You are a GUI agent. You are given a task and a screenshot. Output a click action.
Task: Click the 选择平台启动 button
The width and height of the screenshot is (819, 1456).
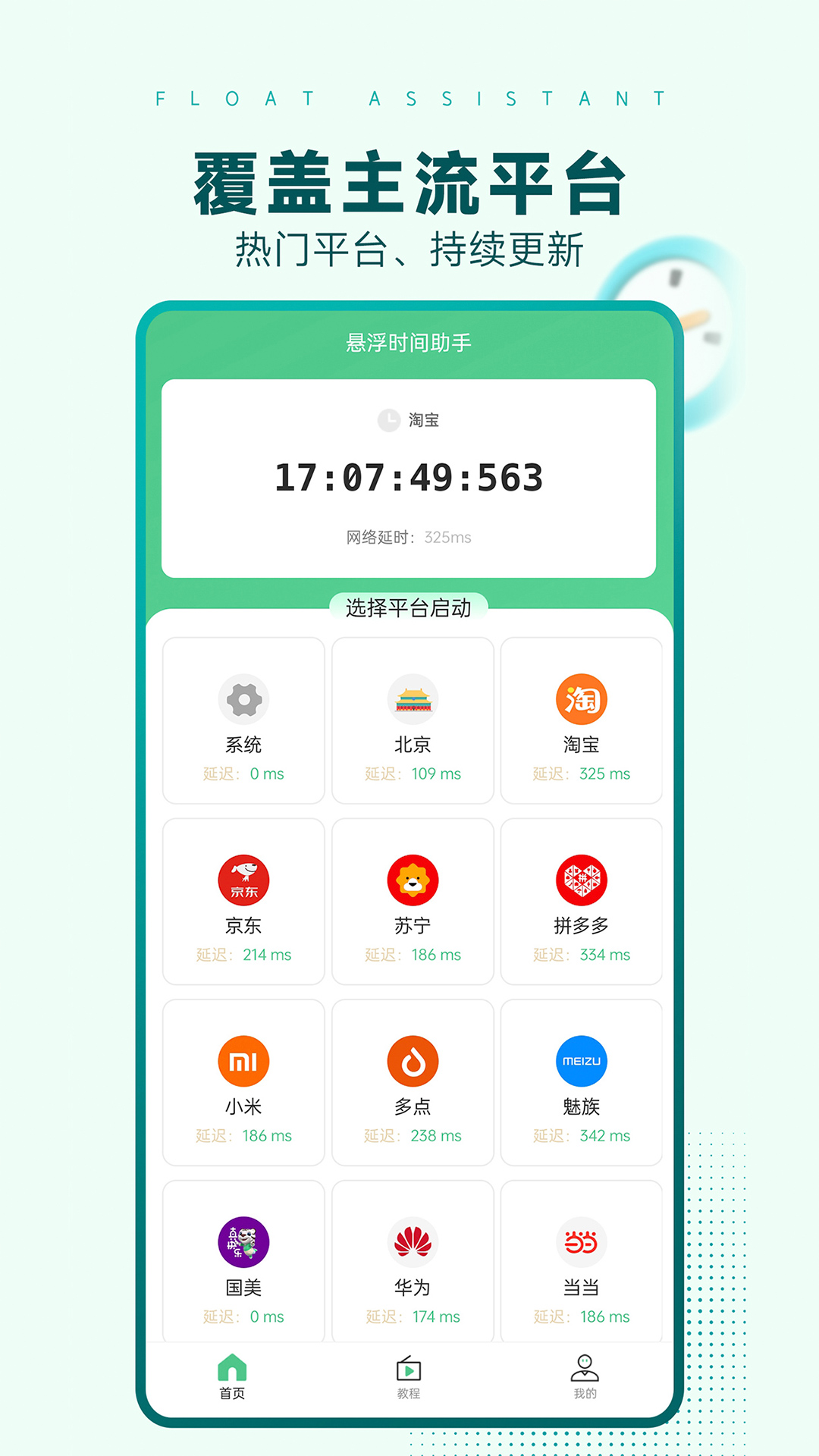click(x=409, y=606)
